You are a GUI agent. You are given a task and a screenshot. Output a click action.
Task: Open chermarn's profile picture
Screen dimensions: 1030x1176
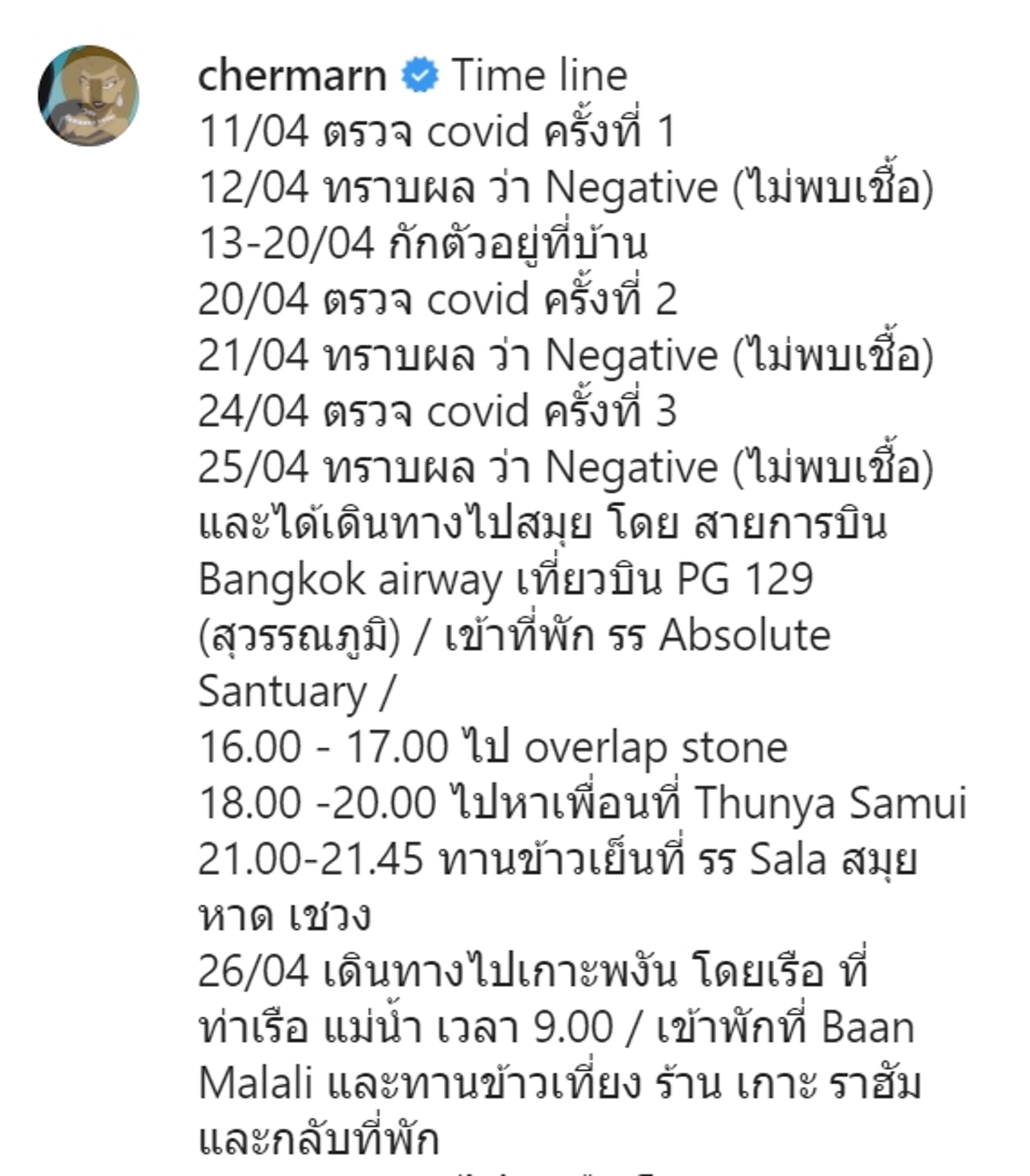coord(89,95)
